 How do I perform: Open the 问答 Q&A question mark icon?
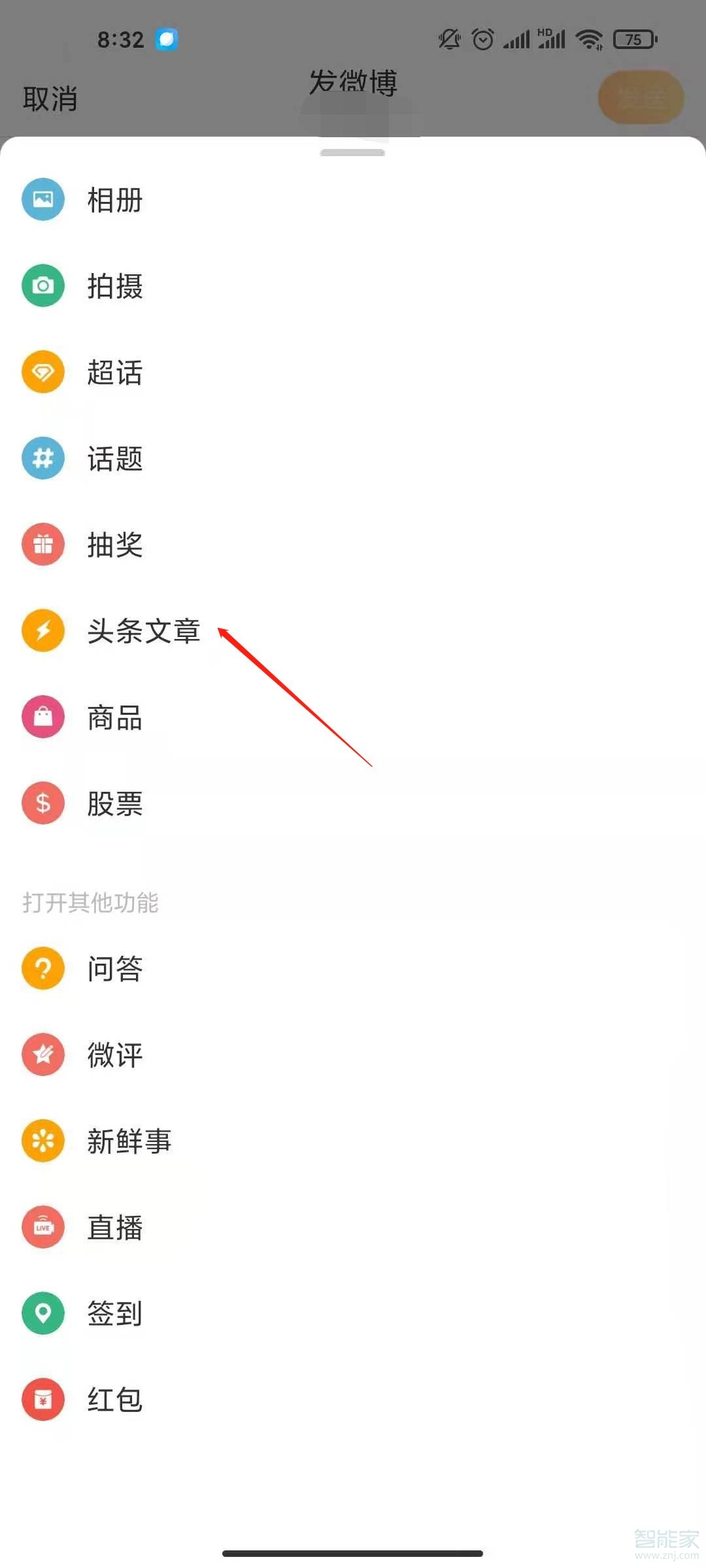pyautogui.click(x=42, y=969)
